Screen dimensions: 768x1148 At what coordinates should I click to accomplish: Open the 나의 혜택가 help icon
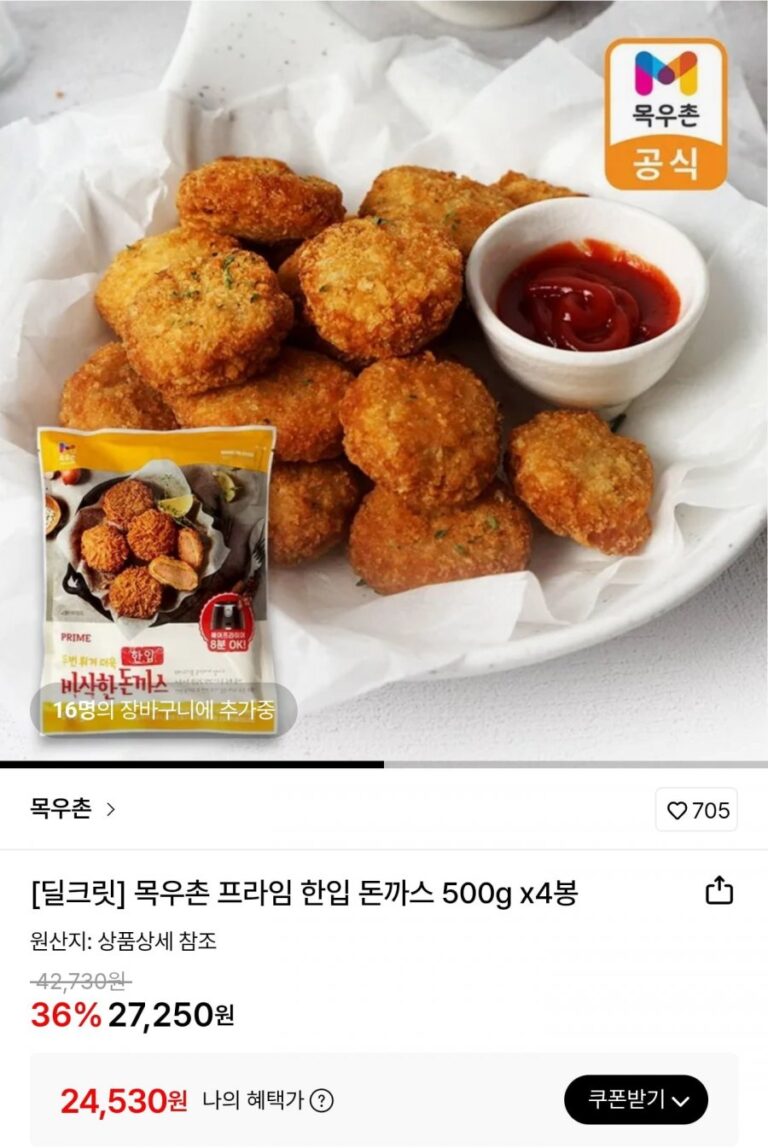point(321,1101)
